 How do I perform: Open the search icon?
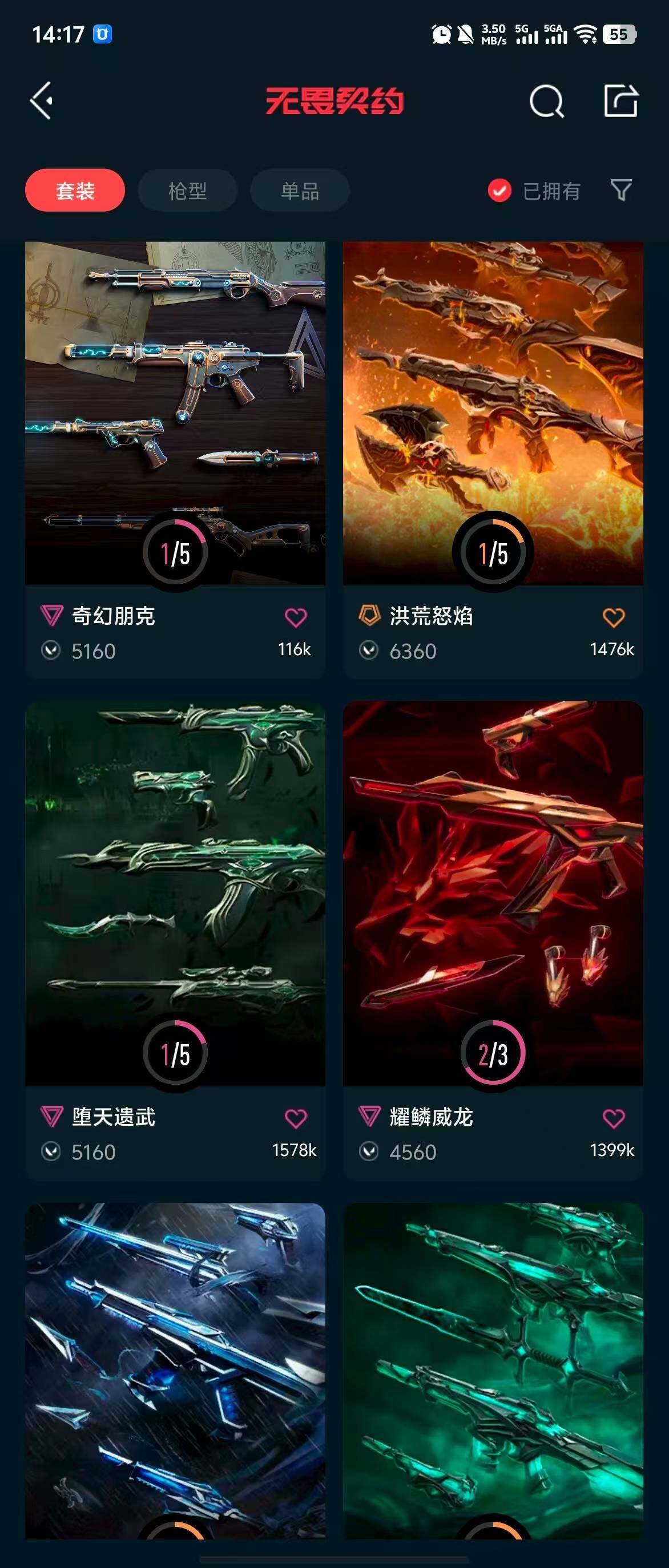pos(546,101)
